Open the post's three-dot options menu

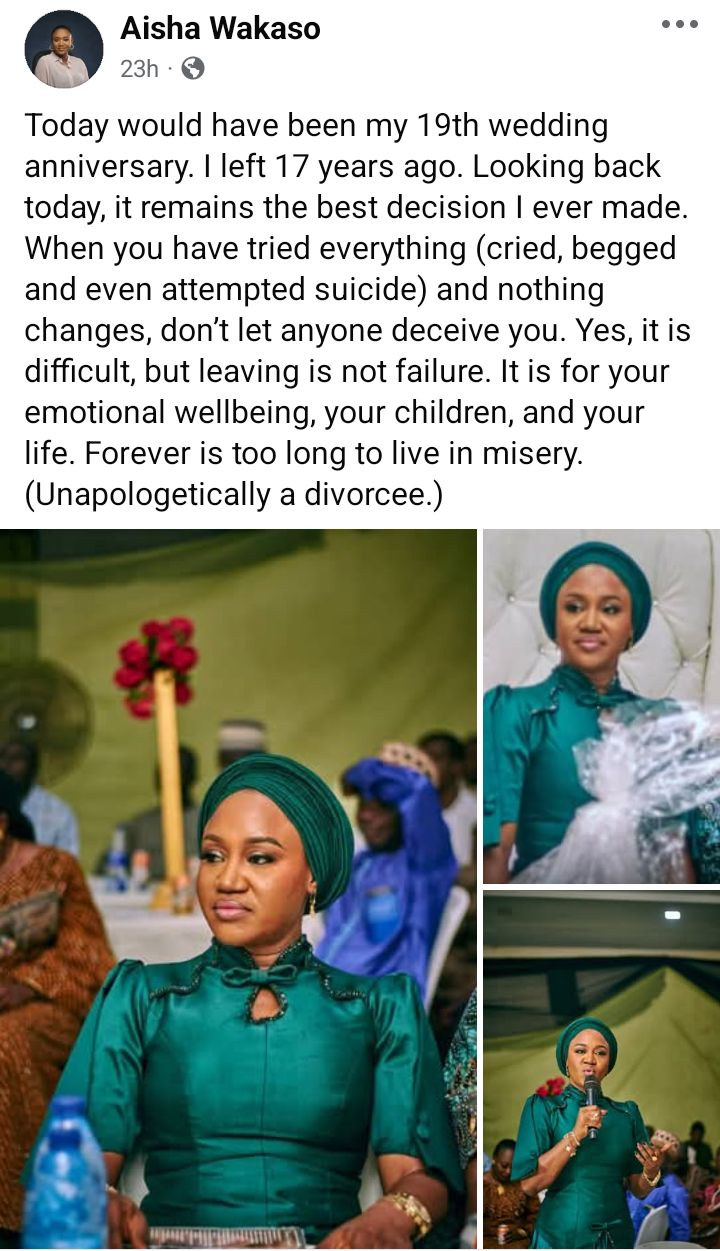tap(679, 25)
